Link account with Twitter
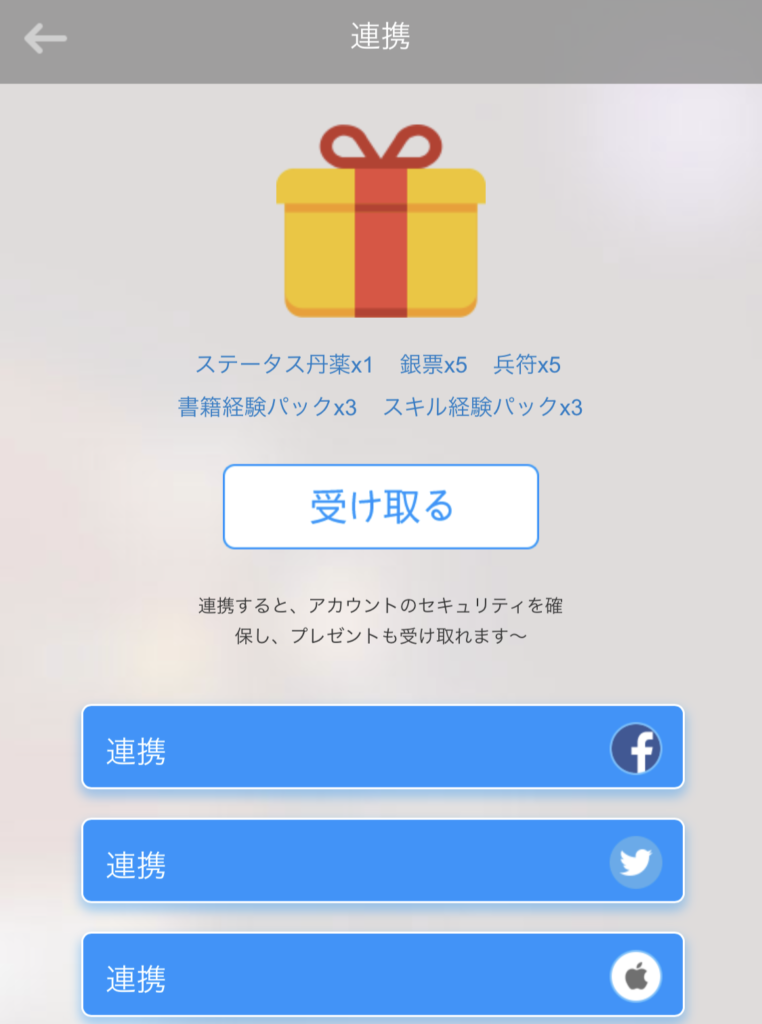The image size is (762, 1024). [x=383, y=861]
